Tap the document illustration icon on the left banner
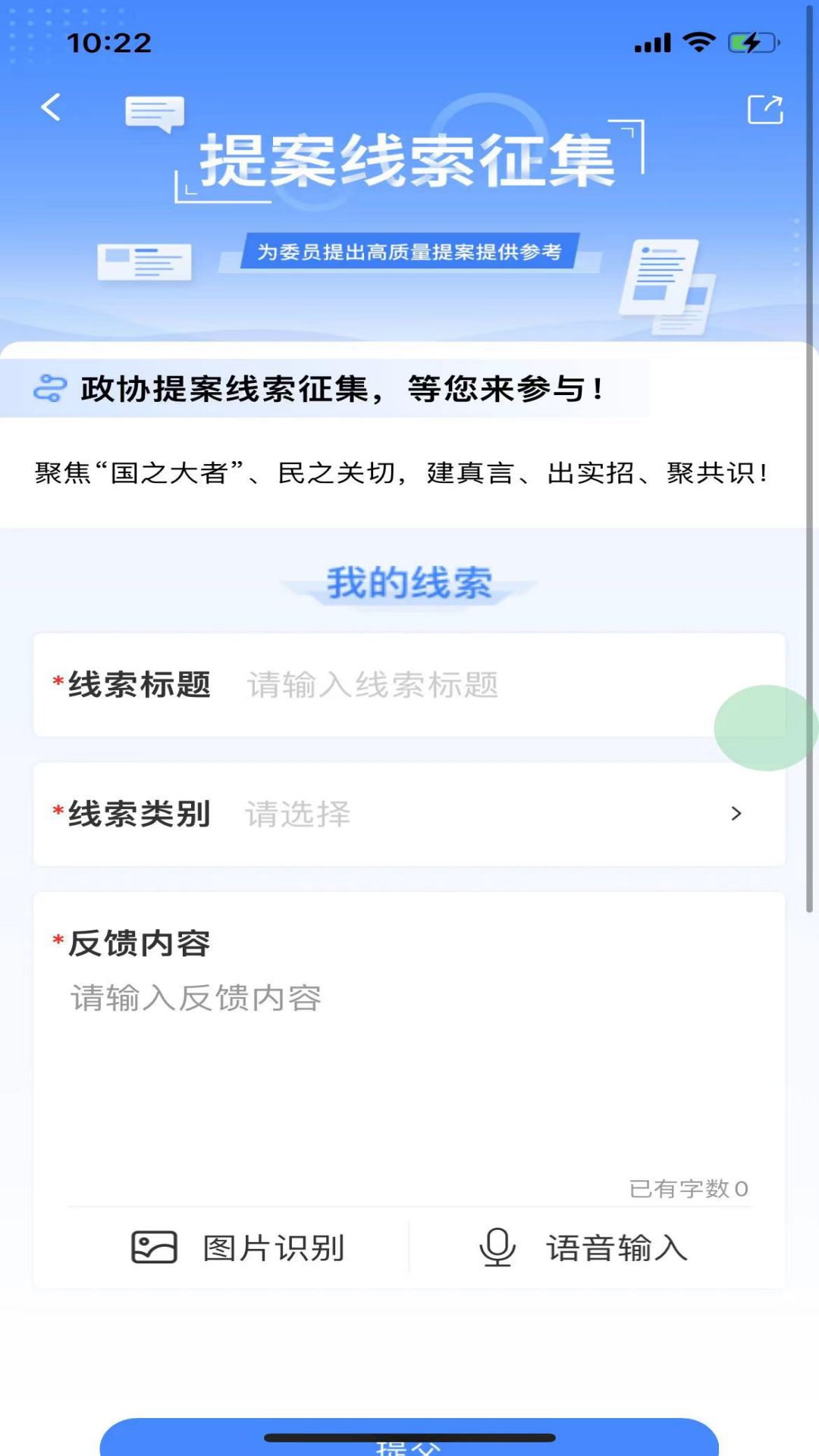 144,261
